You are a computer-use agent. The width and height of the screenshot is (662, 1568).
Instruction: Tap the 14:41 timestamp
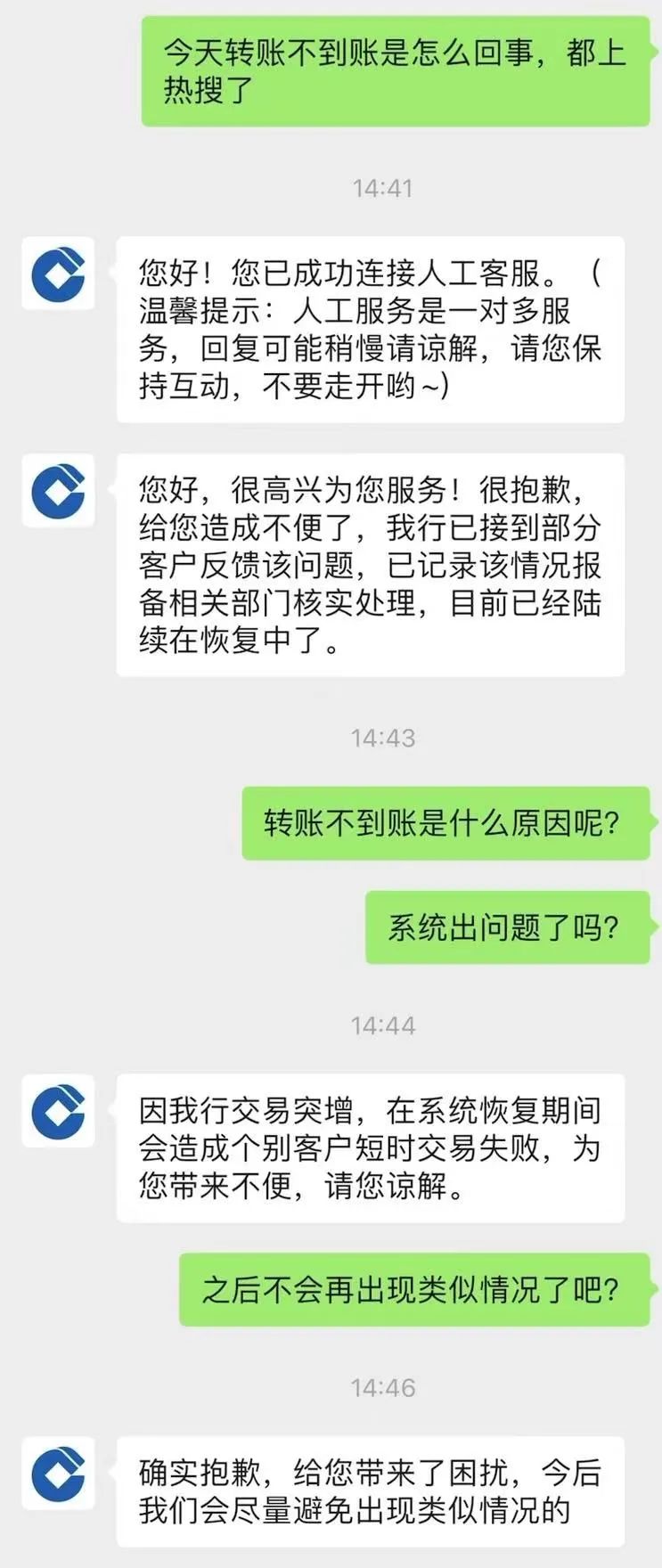[383, 187]
